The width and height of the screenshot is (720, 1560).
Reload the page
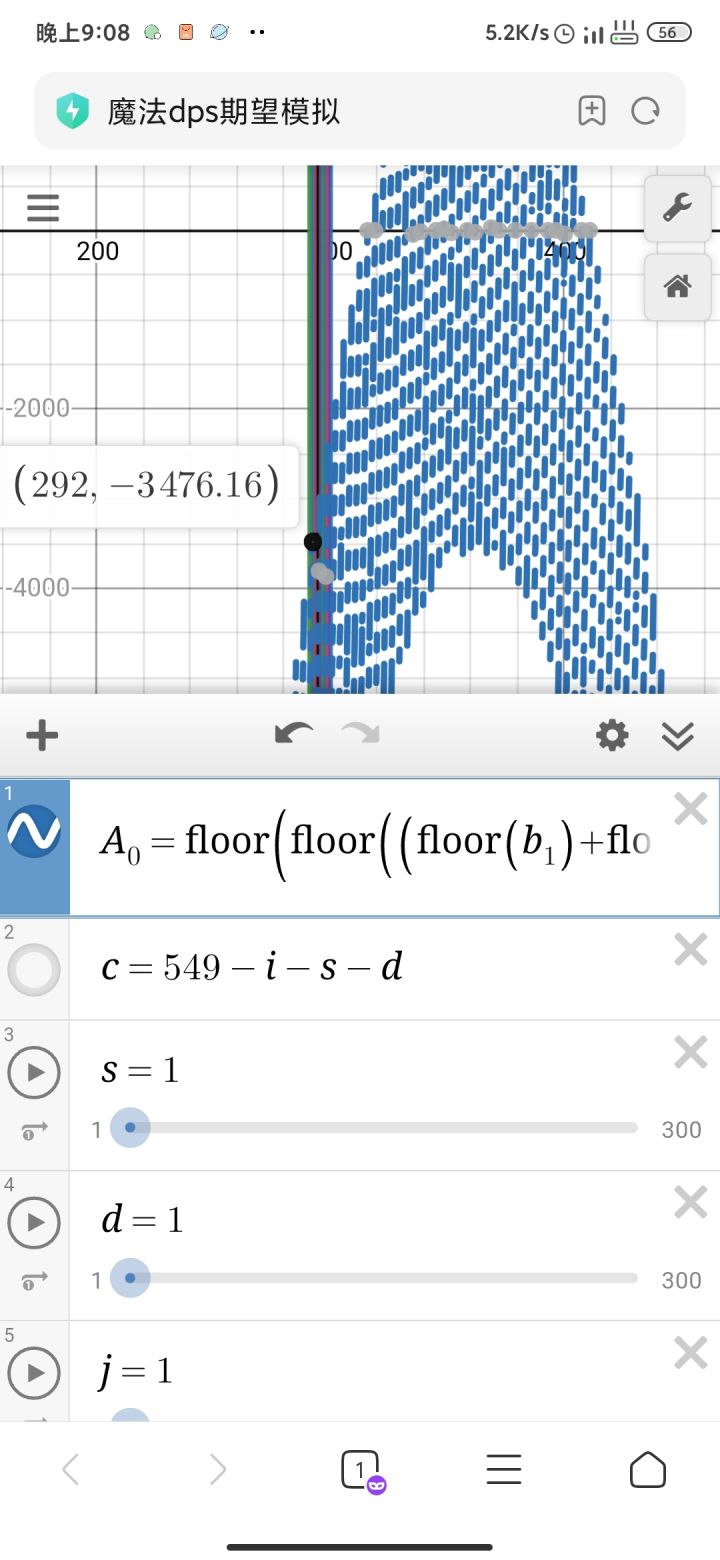click(646, 111)
